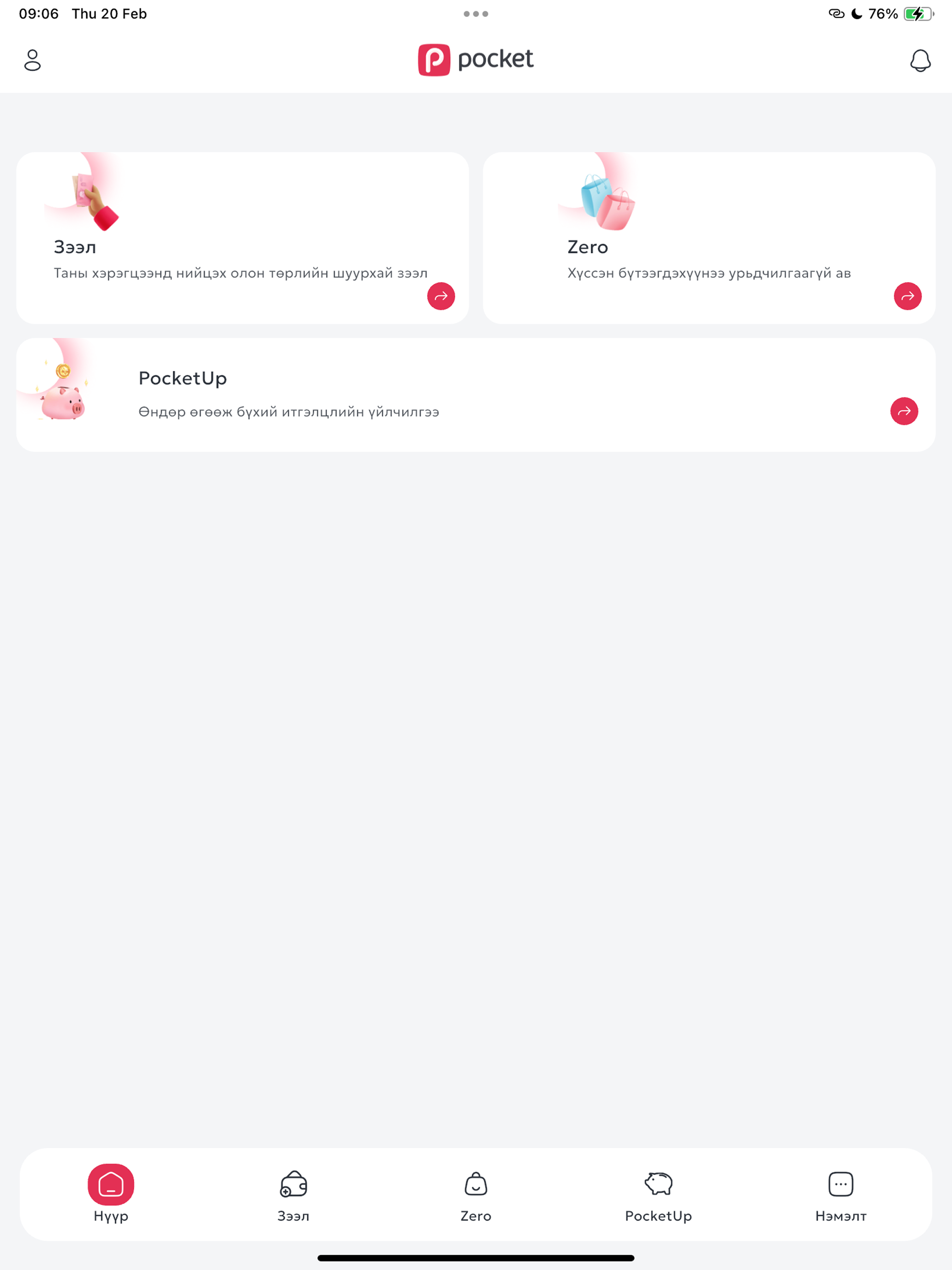Screen dimensions: 952x1270
Task: Tap the PocketUp piggy bank icon
Action: pyautogui.click(x=658, y=1183)
